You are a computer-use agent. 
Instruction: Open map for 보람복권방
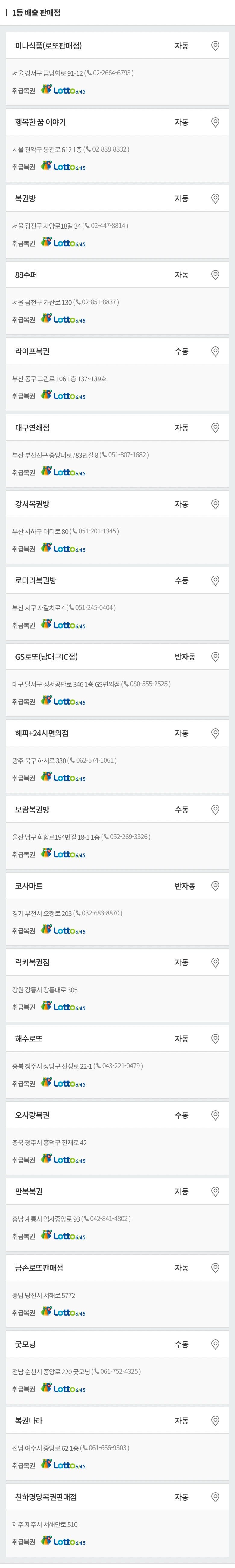pyautogui.click(x=215, y=810)
